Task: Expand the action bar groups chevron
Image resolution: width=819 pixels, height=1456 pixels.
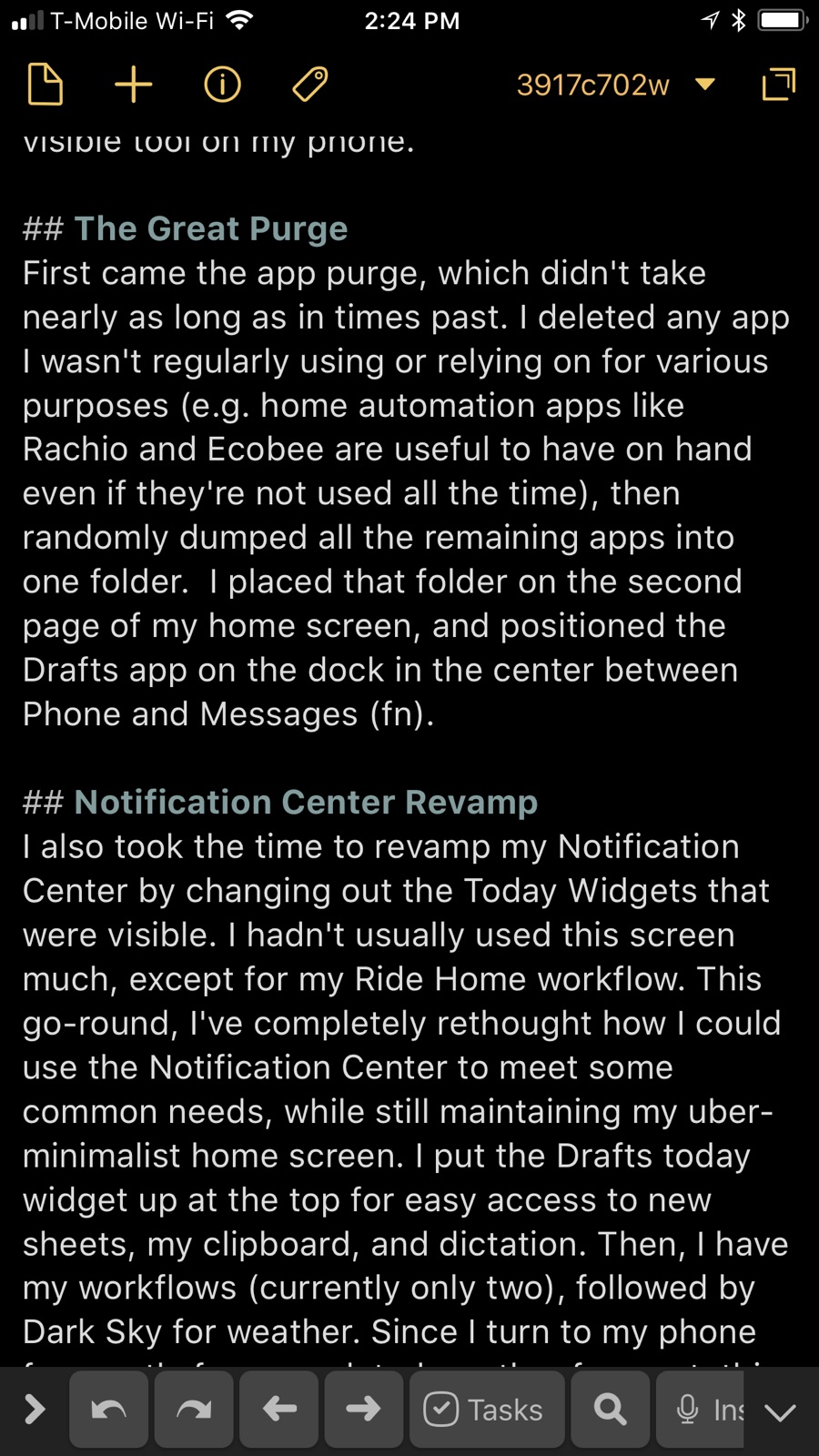Action: (35, 1409)
